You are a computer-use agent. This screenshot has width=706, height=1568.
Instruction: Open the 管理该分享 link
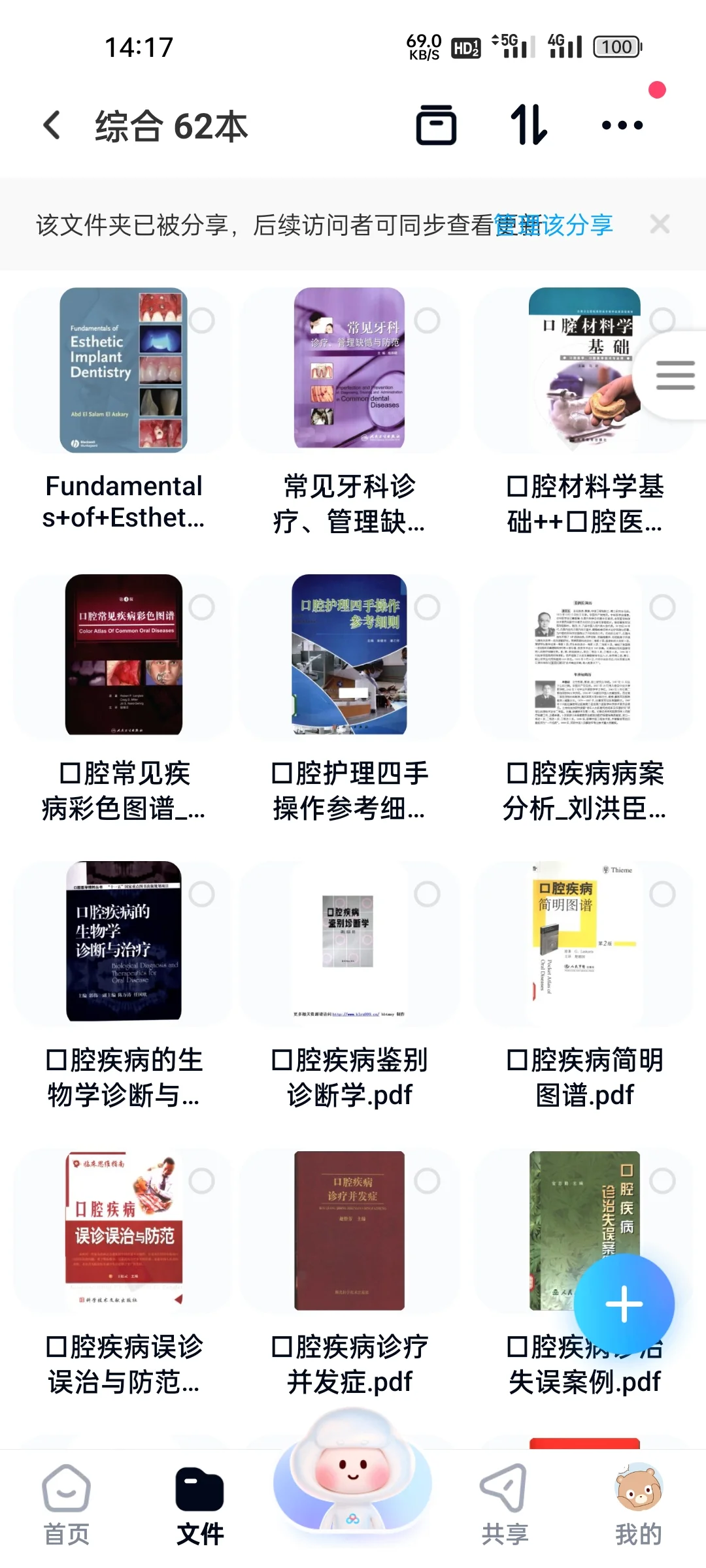[x=554, y=225]
